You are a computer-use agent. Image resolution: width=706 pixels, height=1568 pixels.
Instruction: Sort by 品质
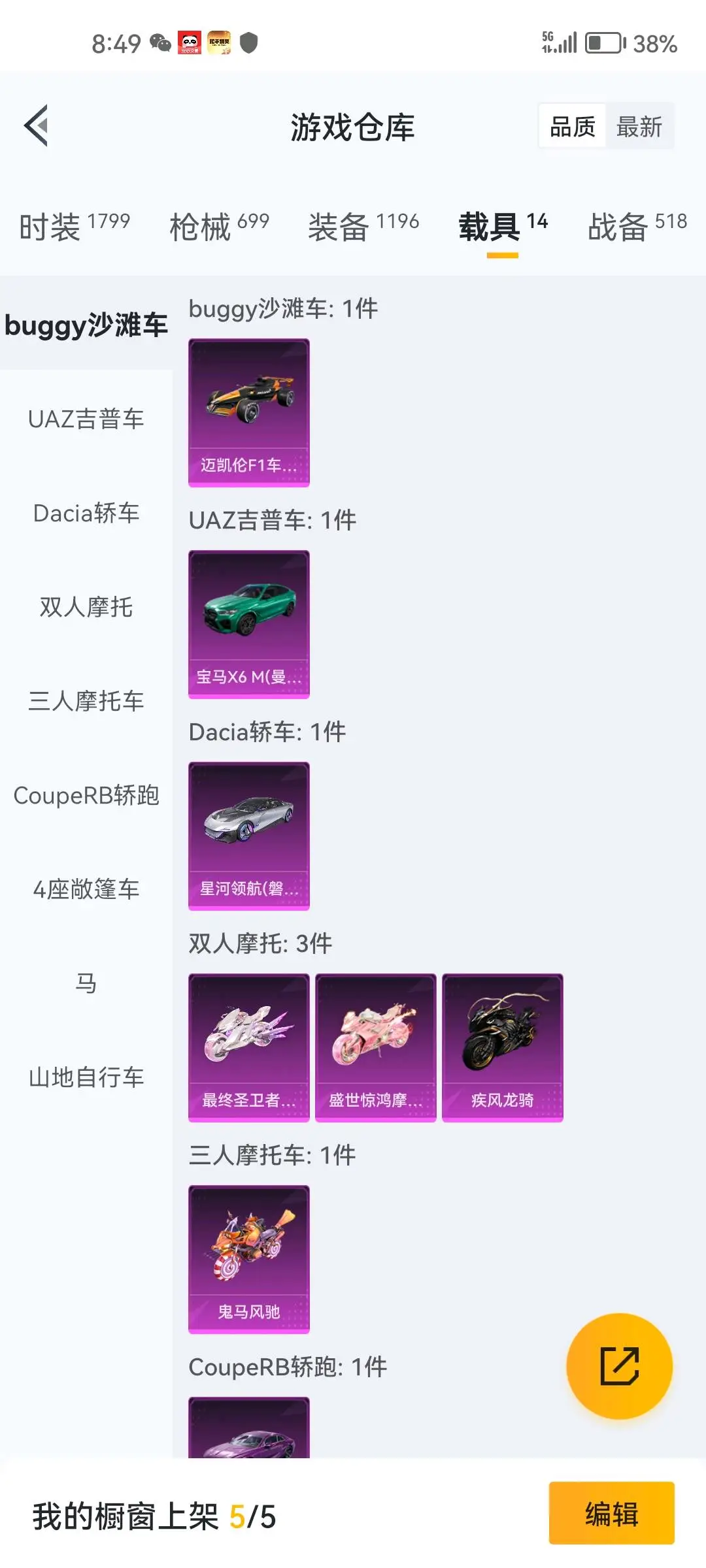click(573, 127)
